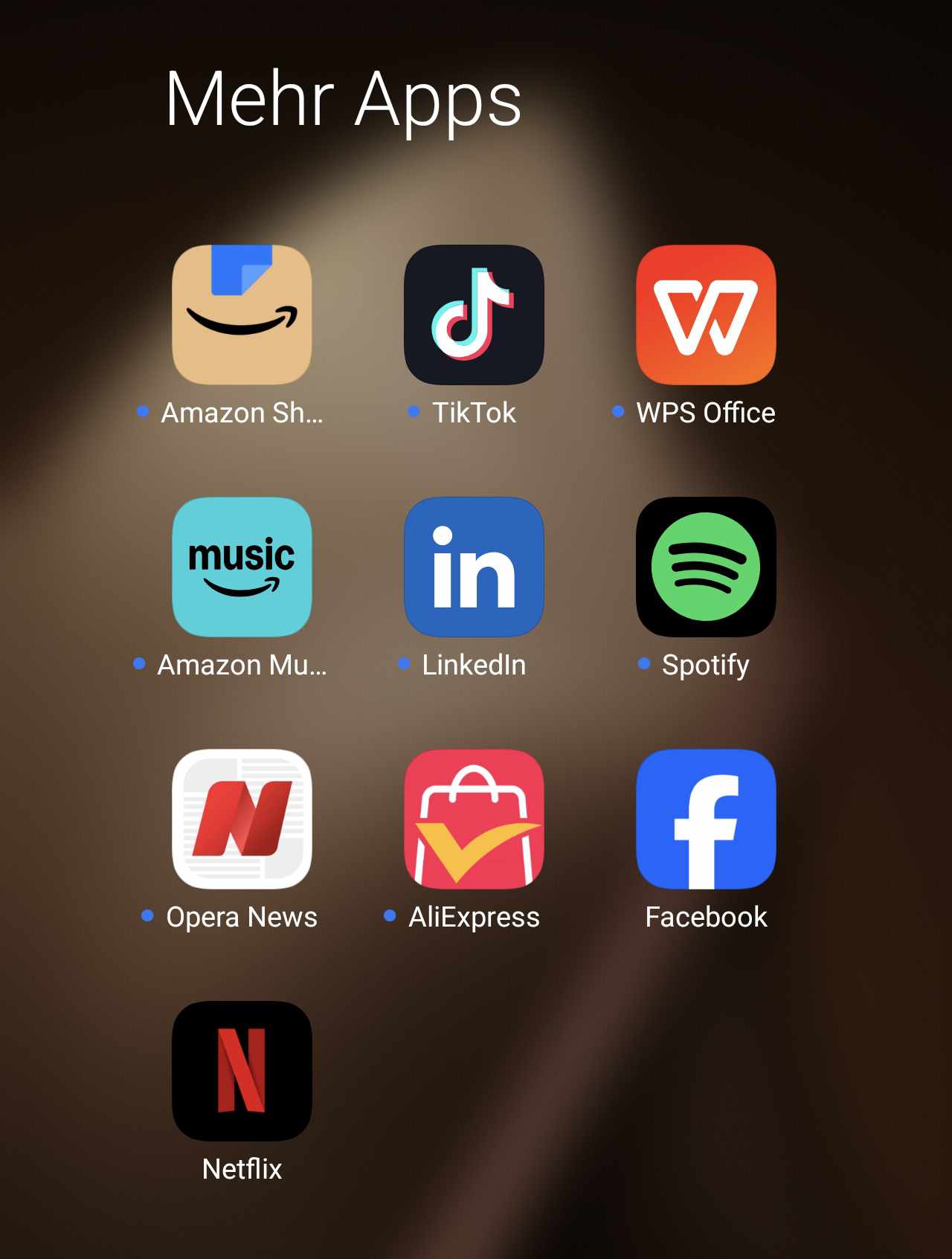Launch TikTok
952x1259 pixels.
pos(474,315)
